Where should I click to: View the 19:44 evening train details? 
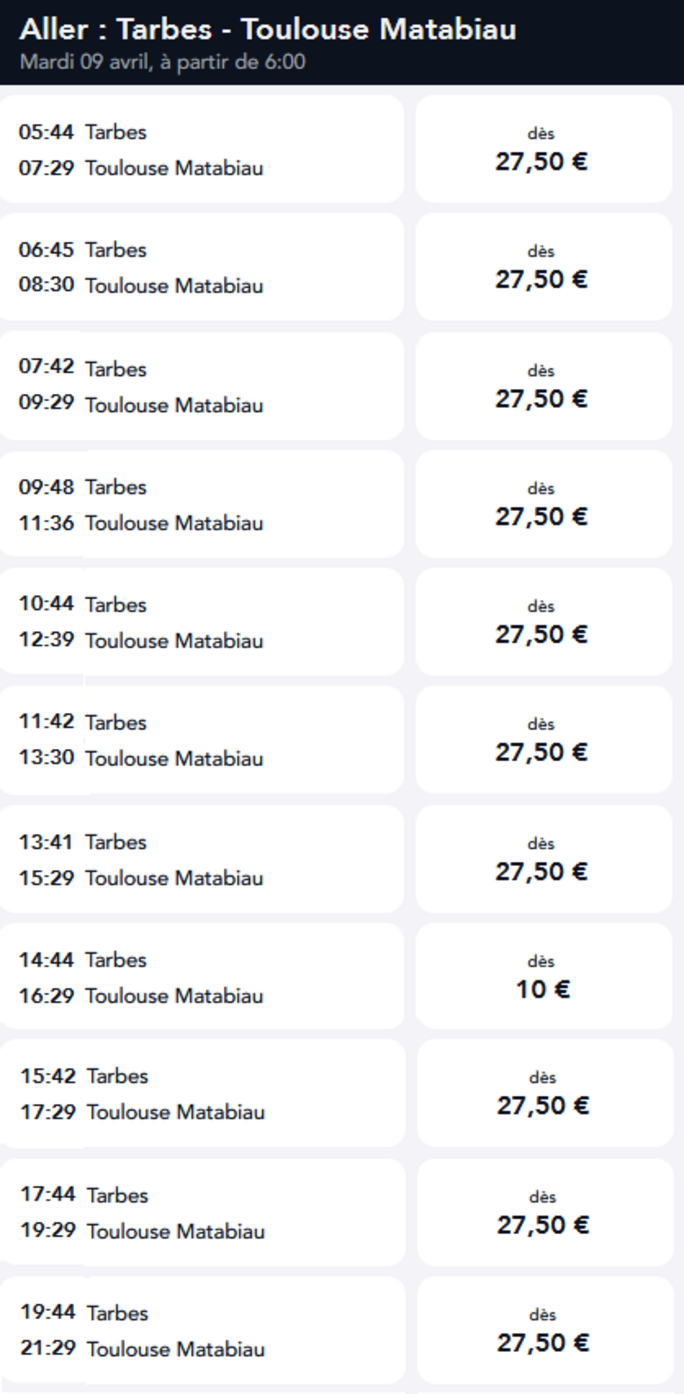point(200,1330)
